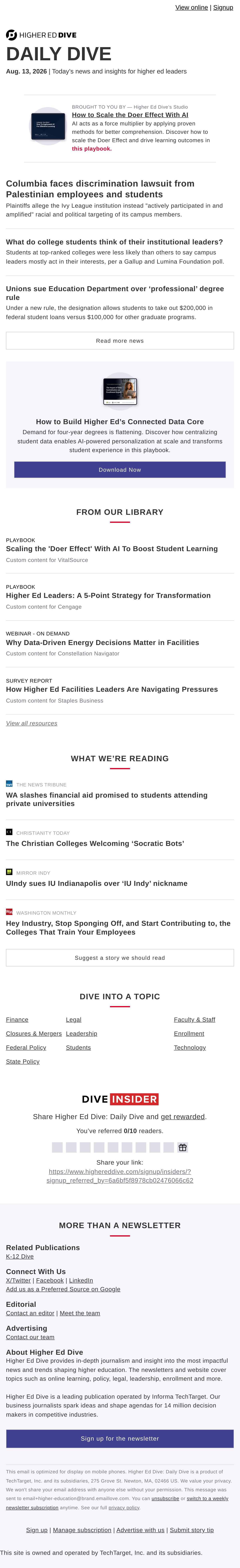This screenshot has height=1568, width=240.
Task: Open the View all resources link
Action: 32,723
